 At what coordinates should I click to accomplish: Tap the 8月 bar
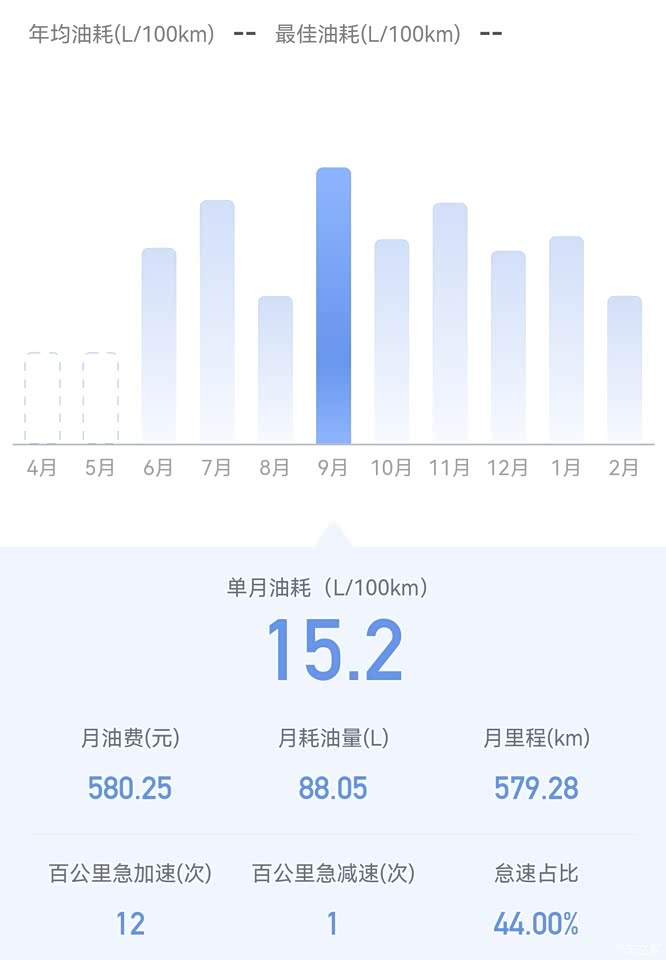[x=275, y=370]
